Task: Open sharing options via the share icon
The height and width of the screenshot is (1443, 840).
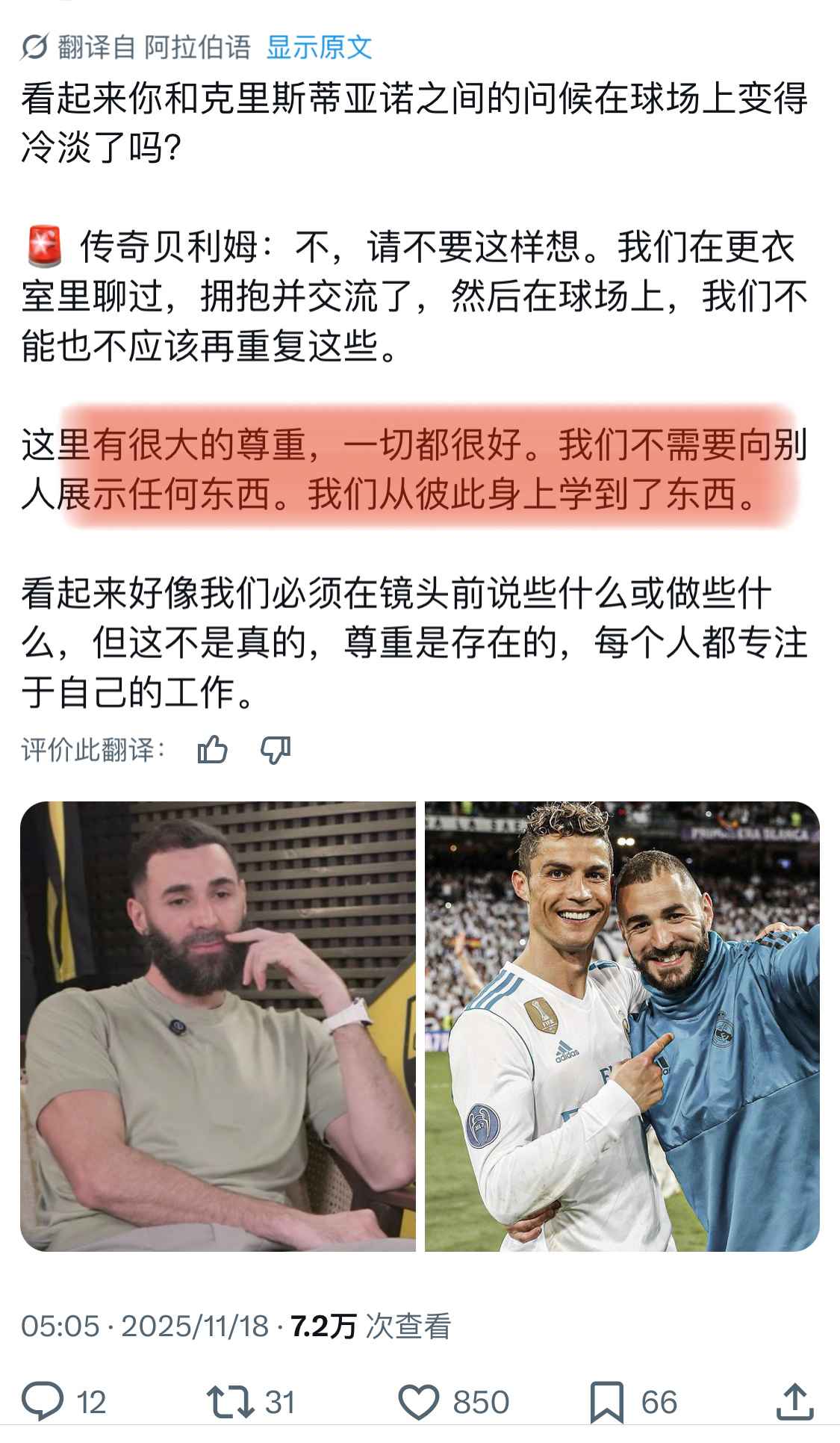Action: [x=794, y=1403]
